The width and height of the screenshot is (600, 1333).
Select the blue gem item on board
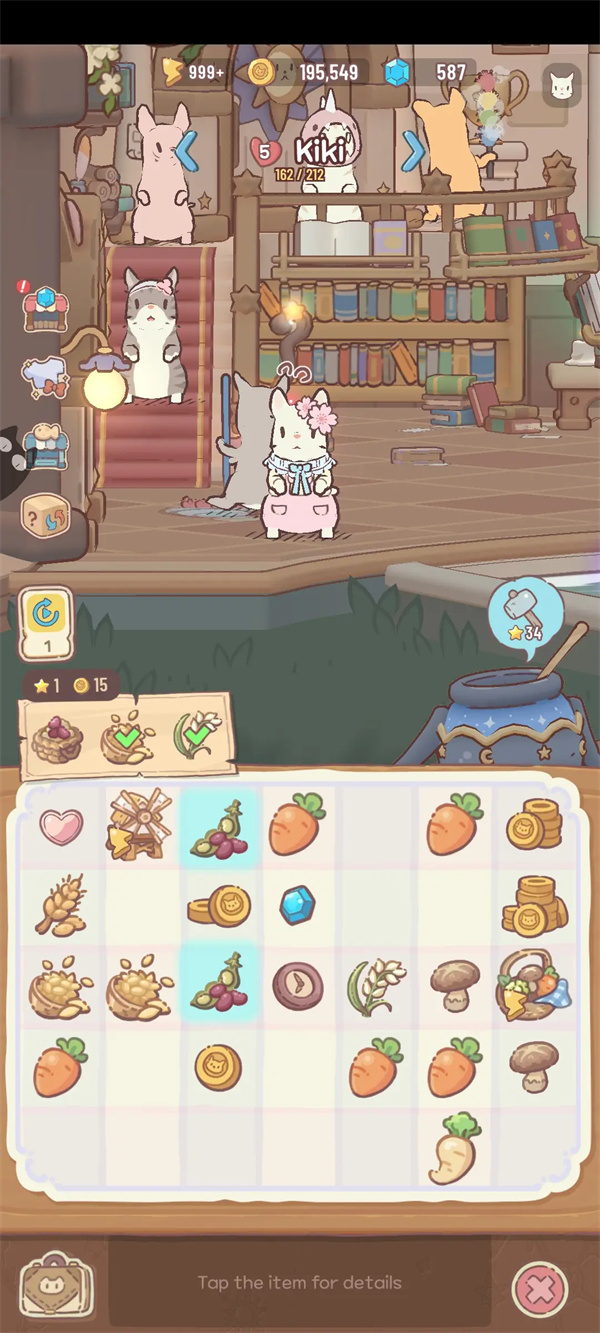(297, 905)
